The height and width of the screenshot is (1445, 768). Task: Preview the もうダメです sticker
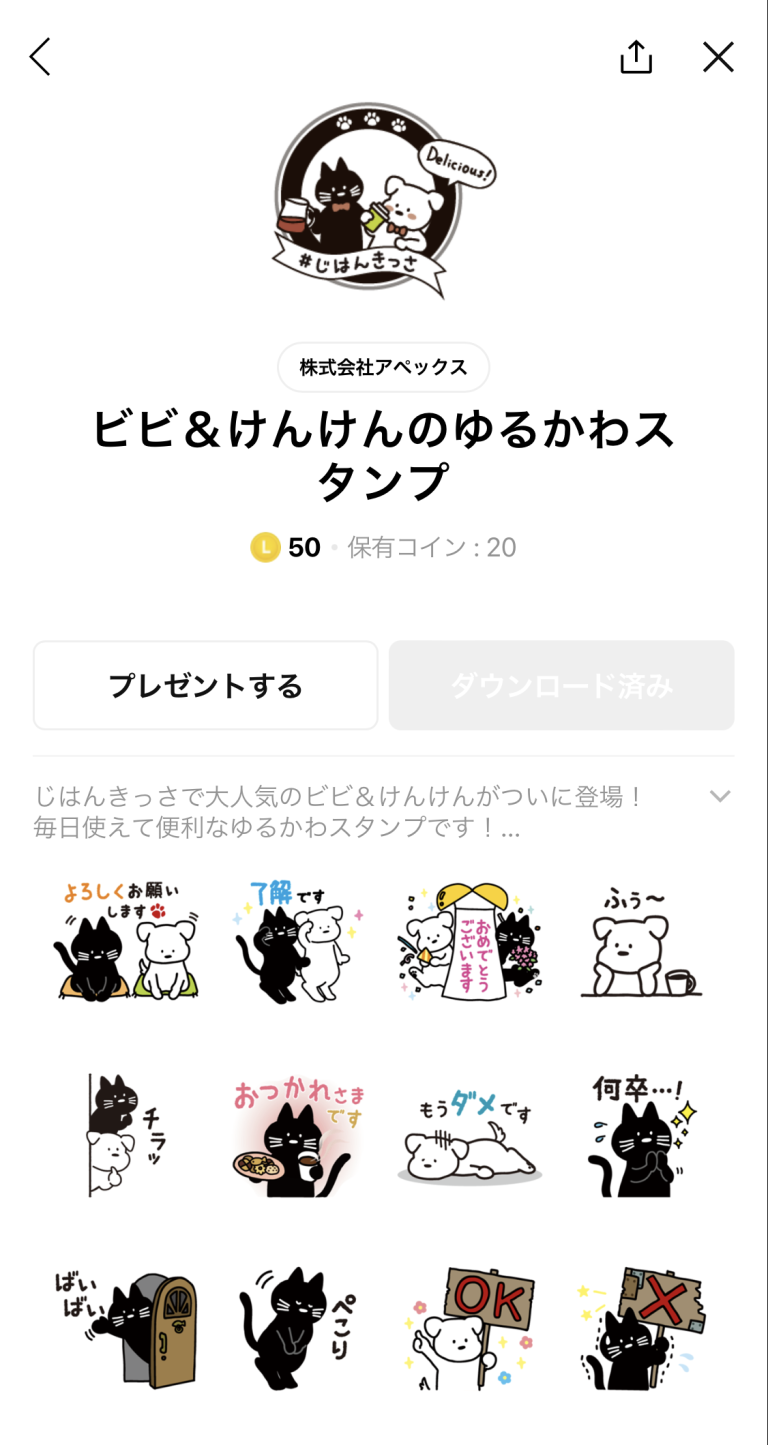(470, 1135)
